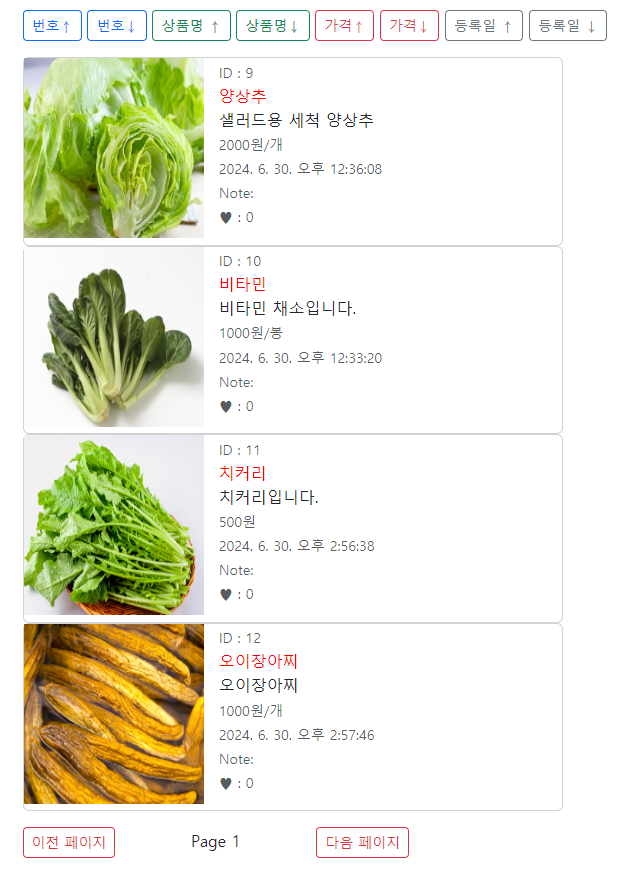Open the 치커리 product card
This screenshot has height=870, width=622.
pyautogui.click(x=293, y=528)
